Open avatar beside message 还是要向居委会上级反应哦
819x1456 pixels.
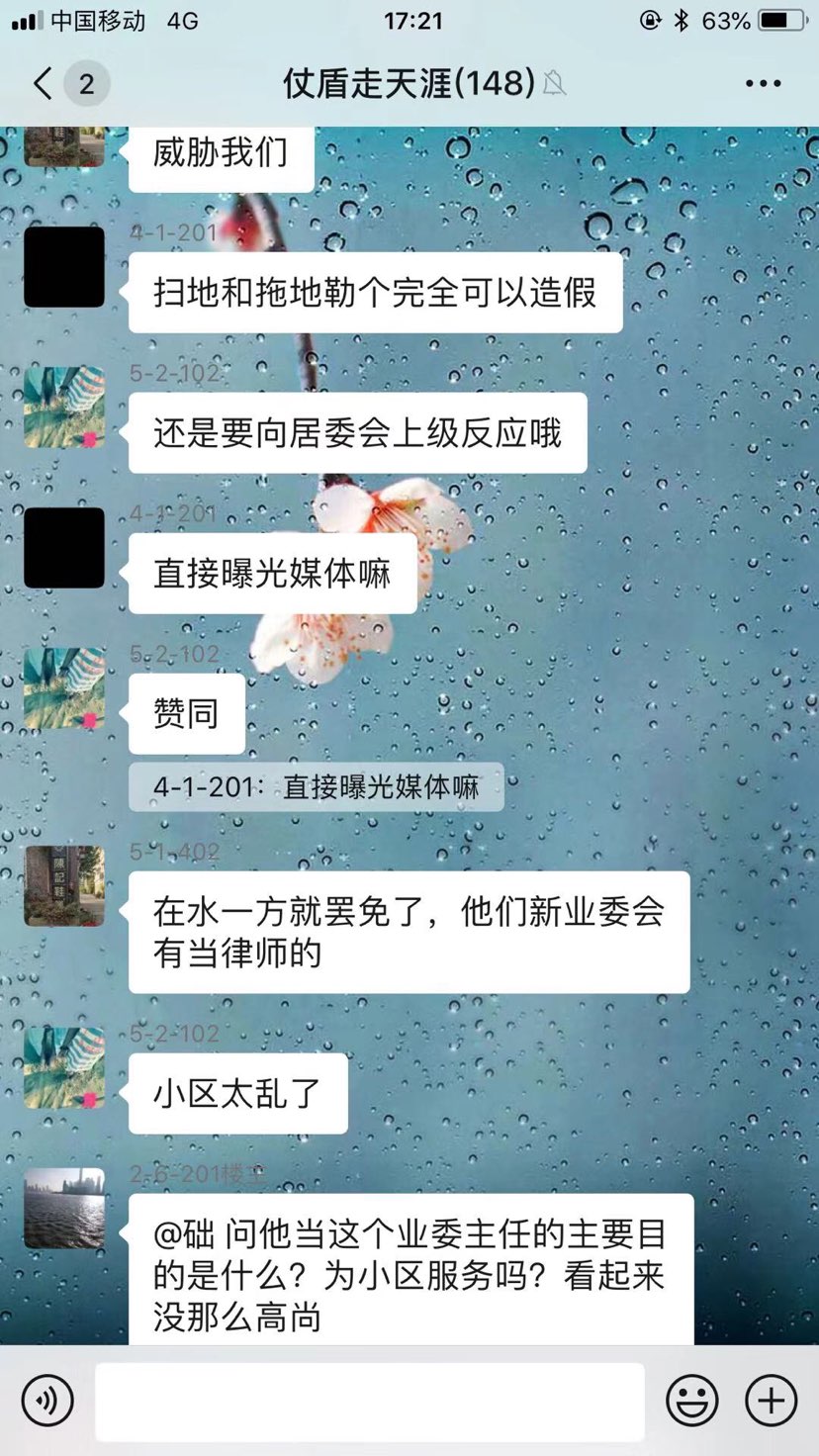pyautogui.click(x=64, y=408)
